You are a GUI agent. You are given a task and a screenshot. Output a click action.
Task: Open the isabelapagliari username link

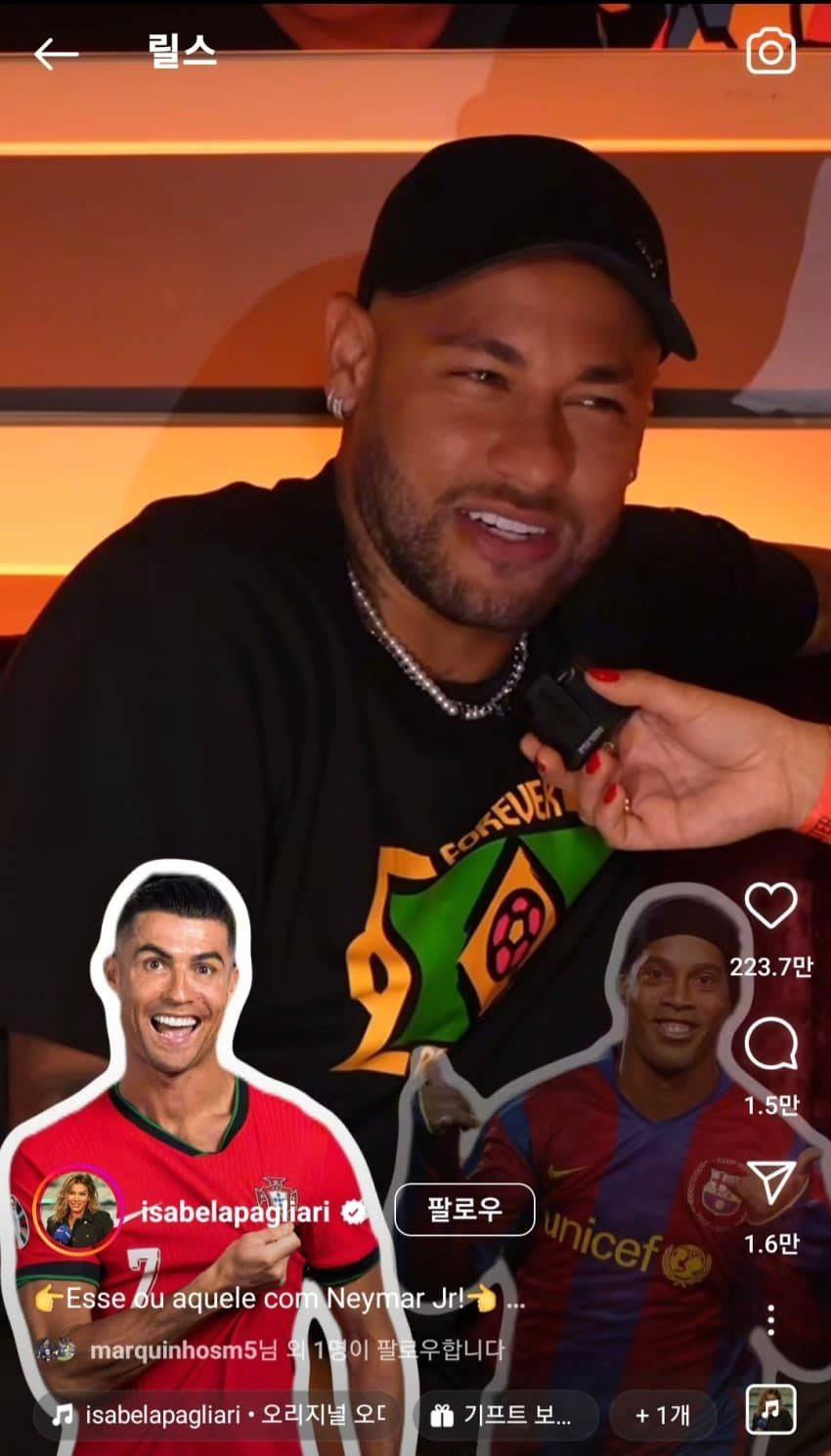point(235,1212)
